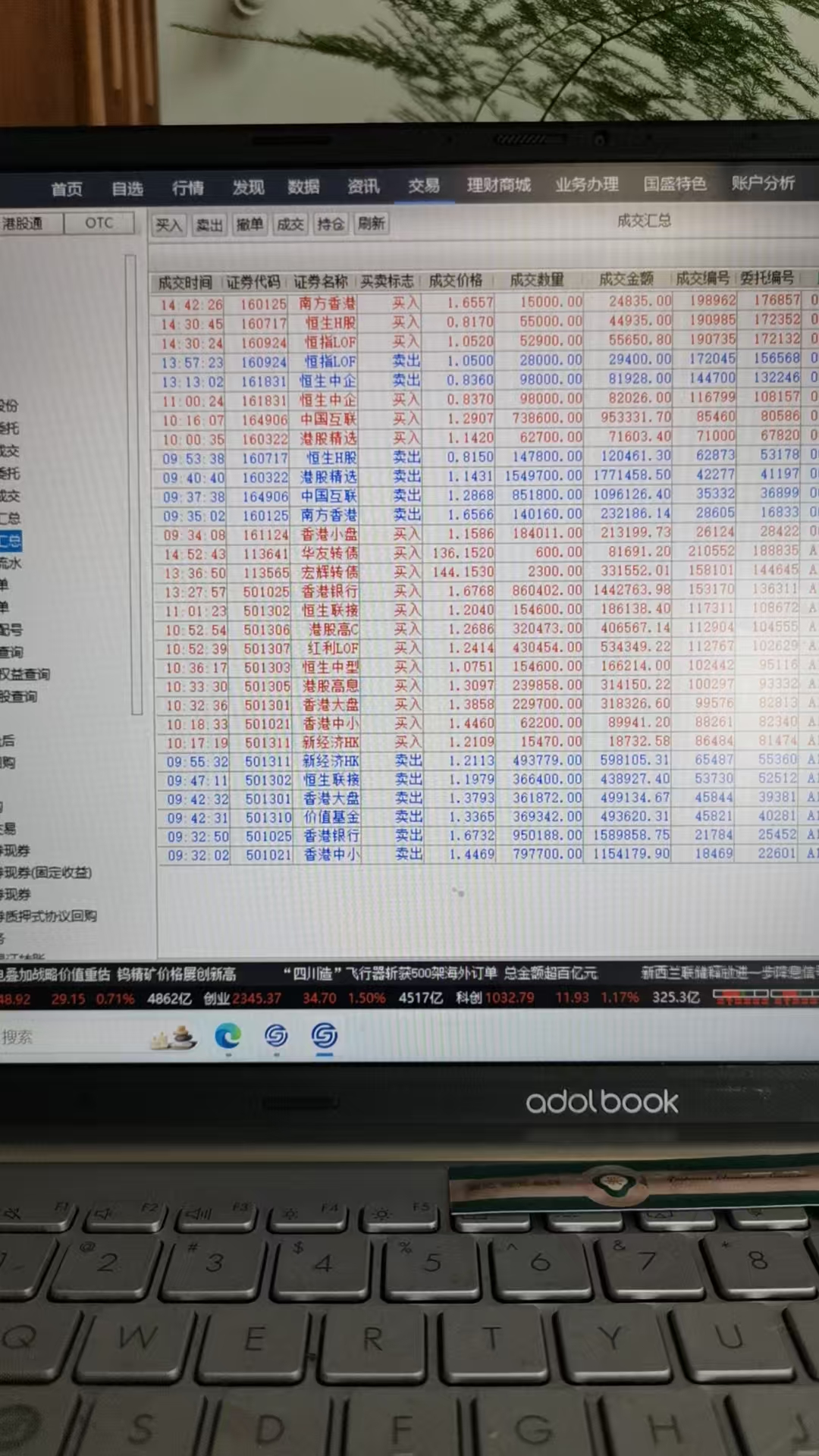Viewport: 819px width, 1456px height.
Task: Open the 首页 tab
Action: click(67, 189)
